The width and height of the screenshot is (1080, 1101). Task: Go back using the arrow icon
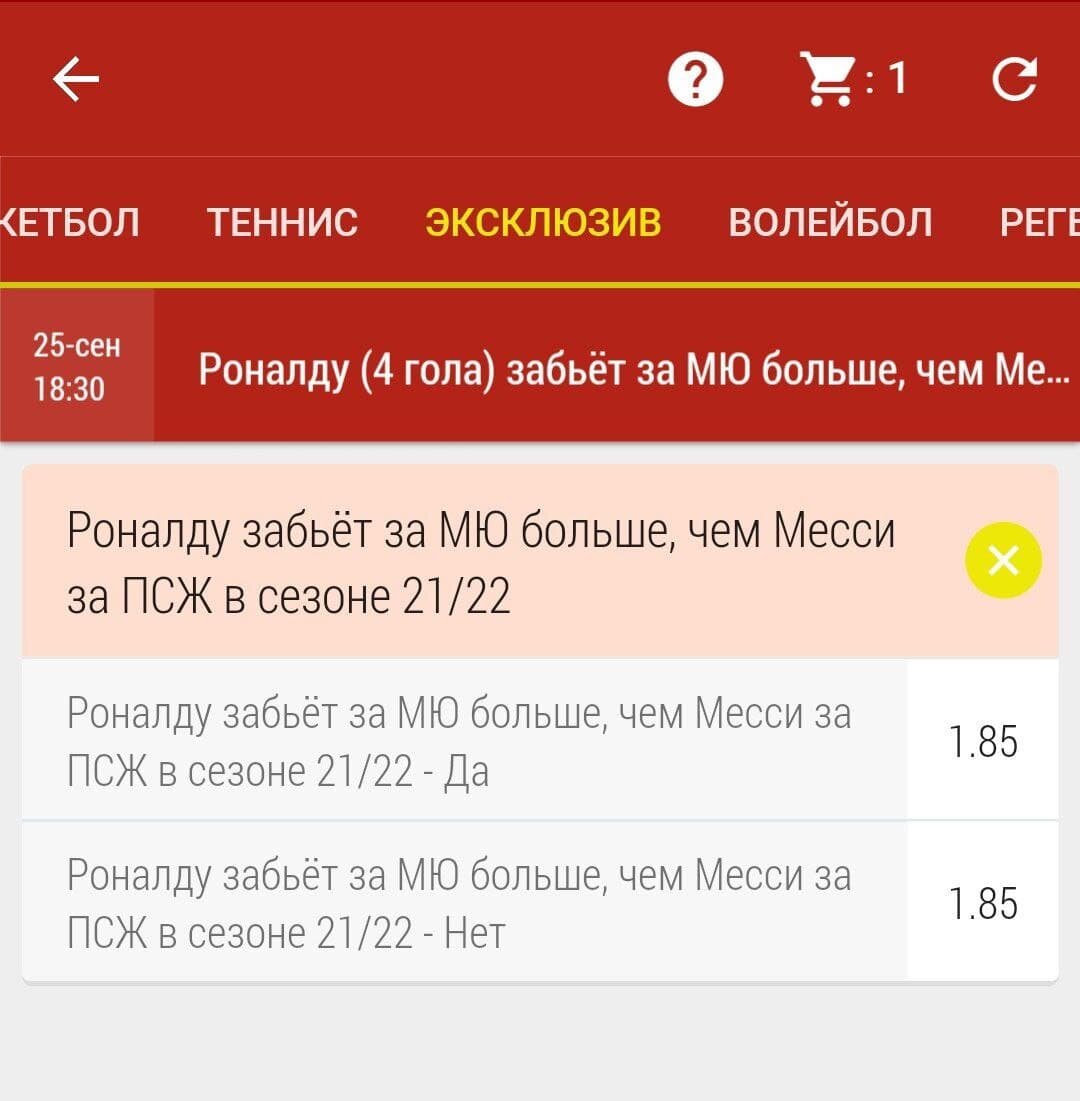click(76, 79)
